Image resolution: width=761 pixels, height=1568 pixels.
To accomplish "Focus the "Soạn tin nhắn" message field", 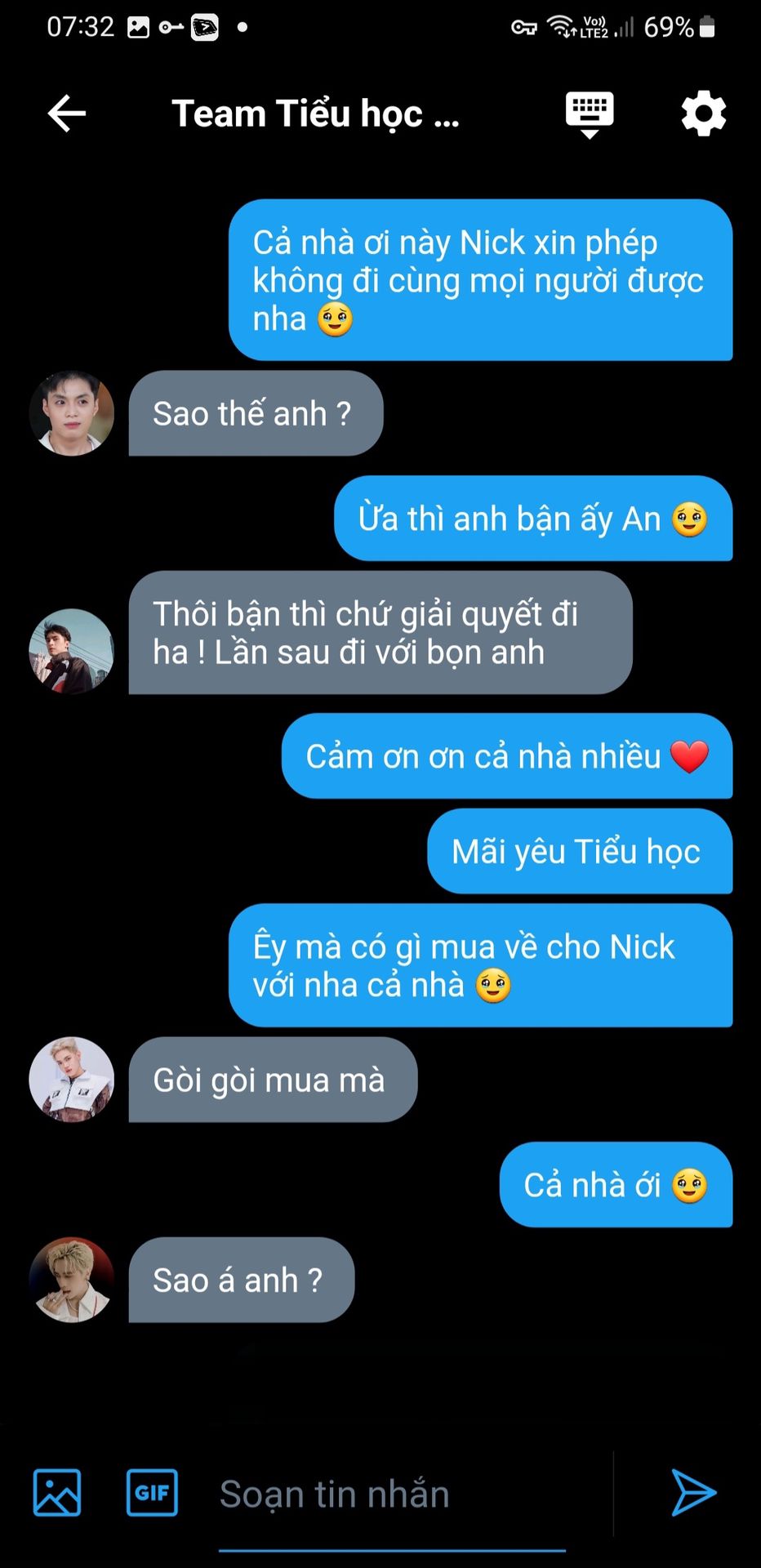I will (x=392, y=1494).
